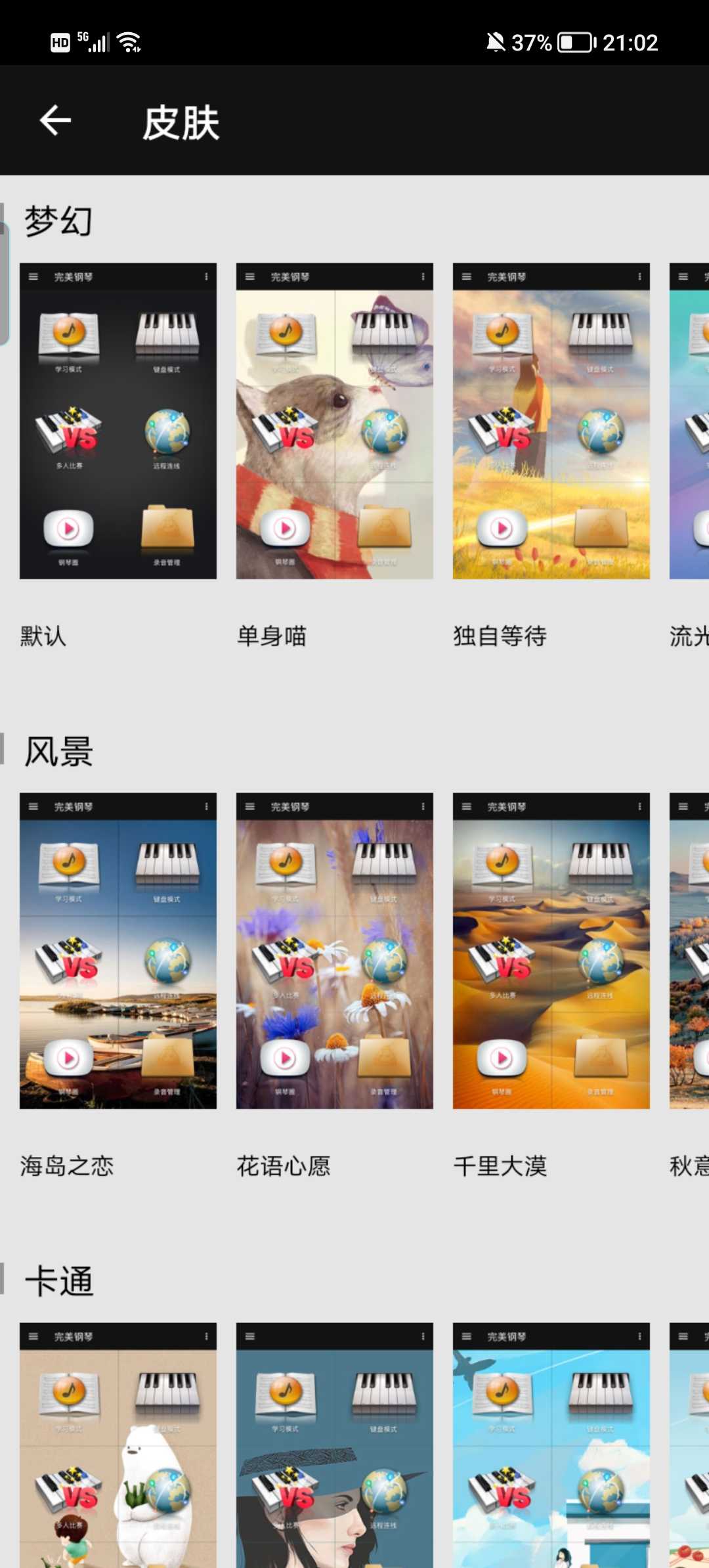Go back from the 皮肤 screen
Screen dimensions: 709x1568
tap(55, 121)
